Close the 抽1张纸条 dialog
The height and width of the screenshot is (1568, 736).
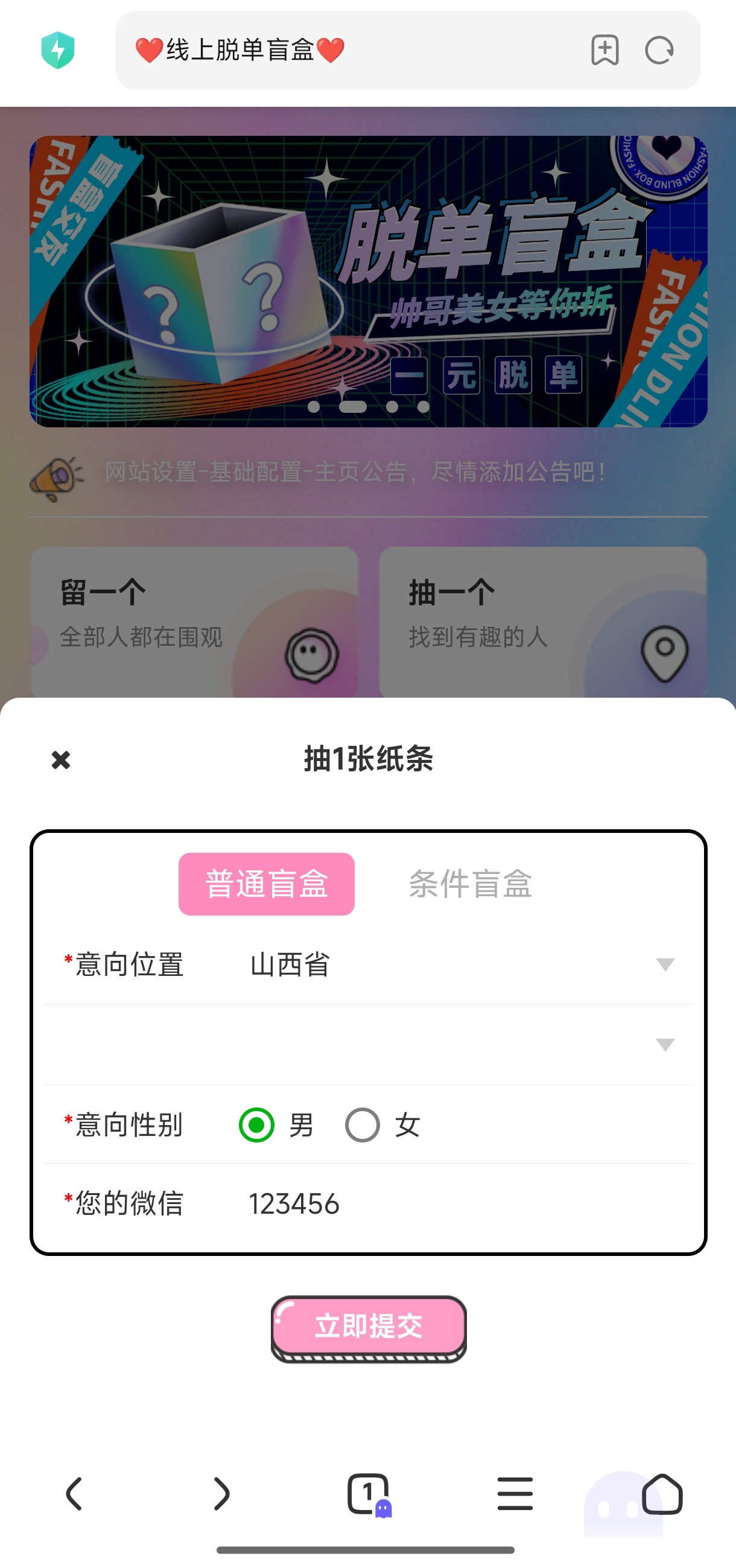61,760
